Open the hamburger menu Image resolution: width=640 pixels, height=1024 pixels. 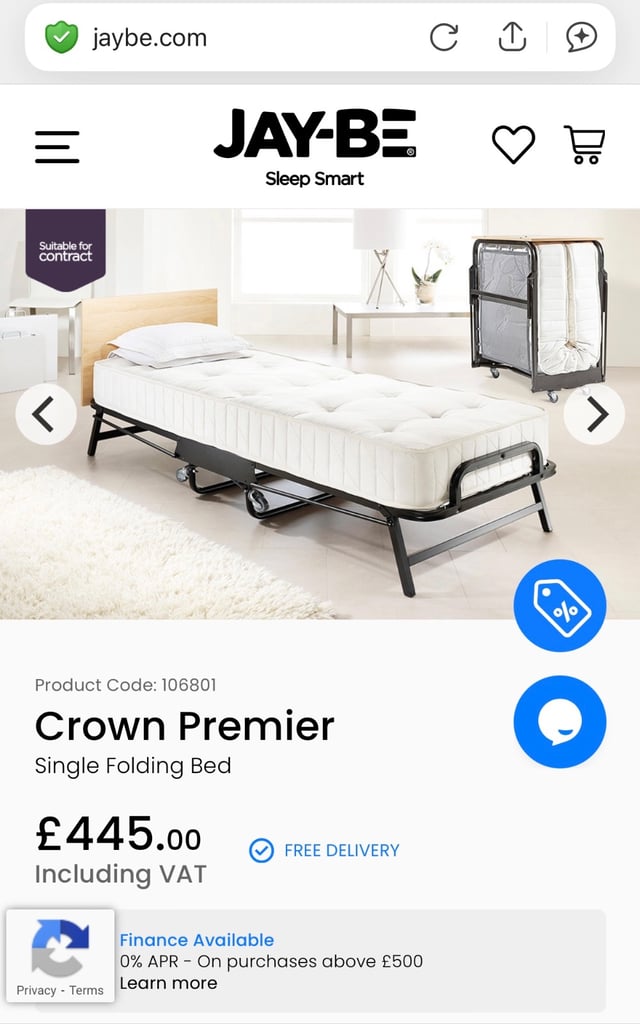coord(57,147)
